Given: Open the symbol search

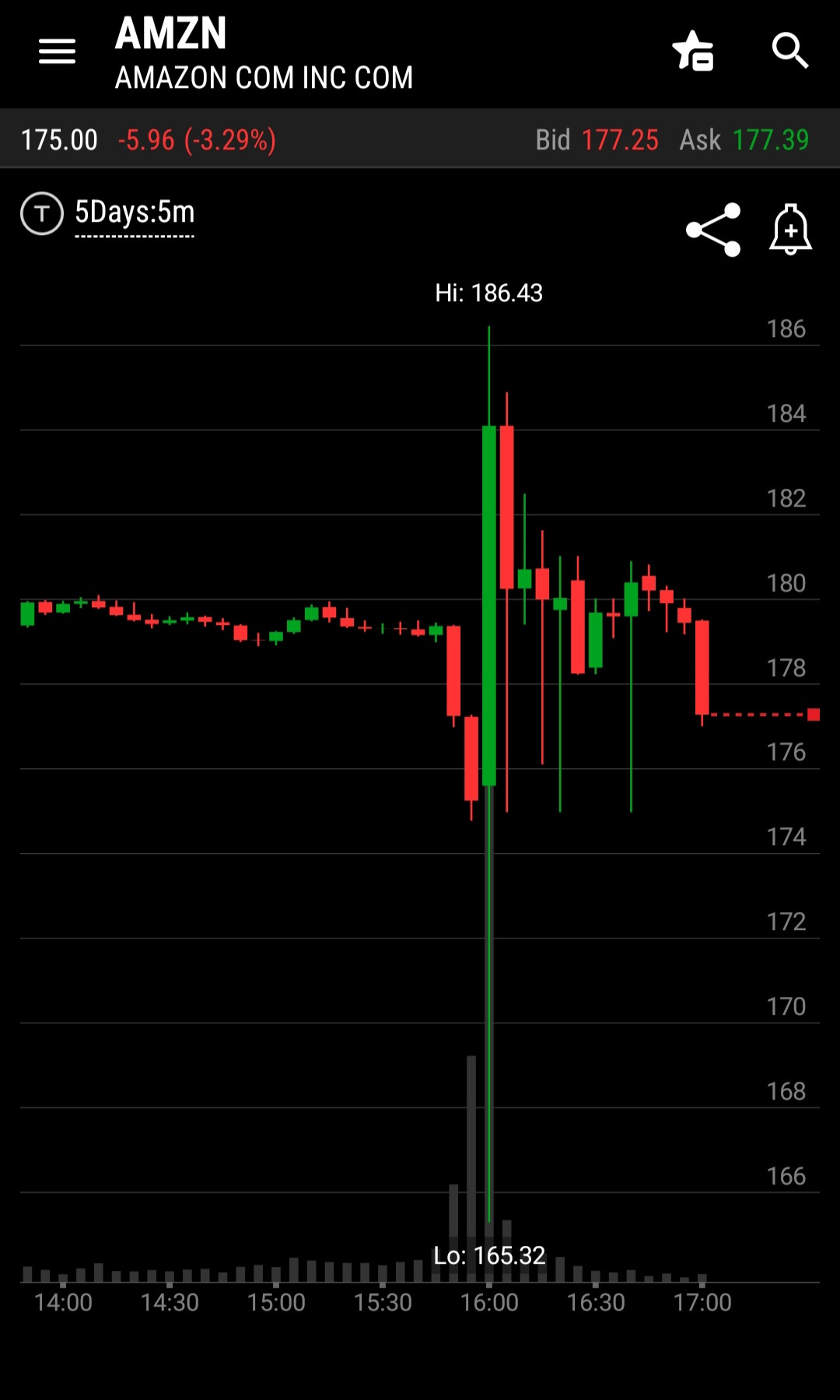Looking at the screenshot, I should click(789, 51).
